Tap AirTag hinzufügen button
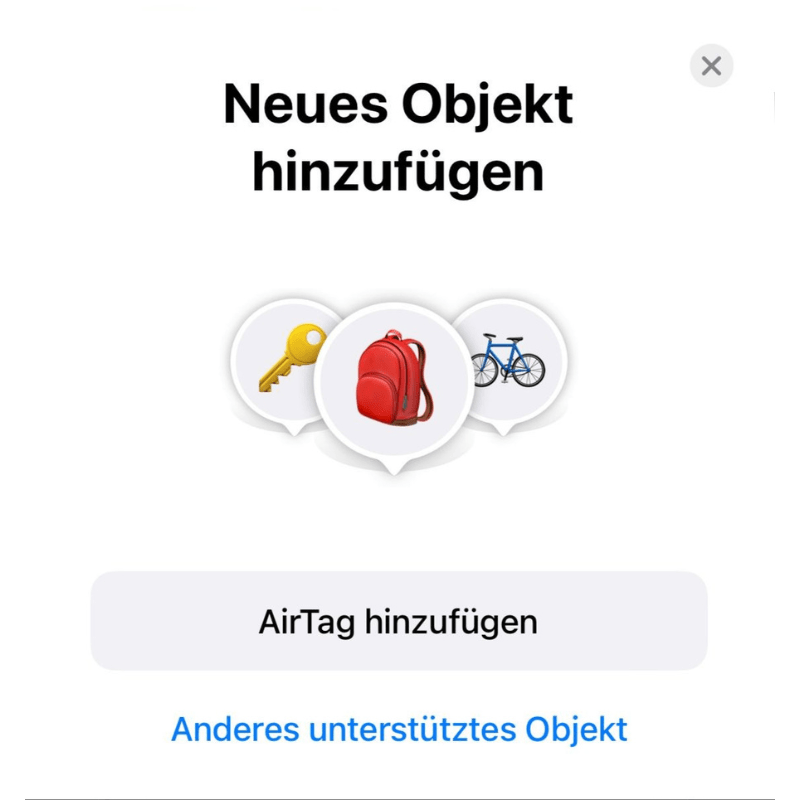Screen dimensions: 800x800 pyautogui.click(x=399, y=621)
